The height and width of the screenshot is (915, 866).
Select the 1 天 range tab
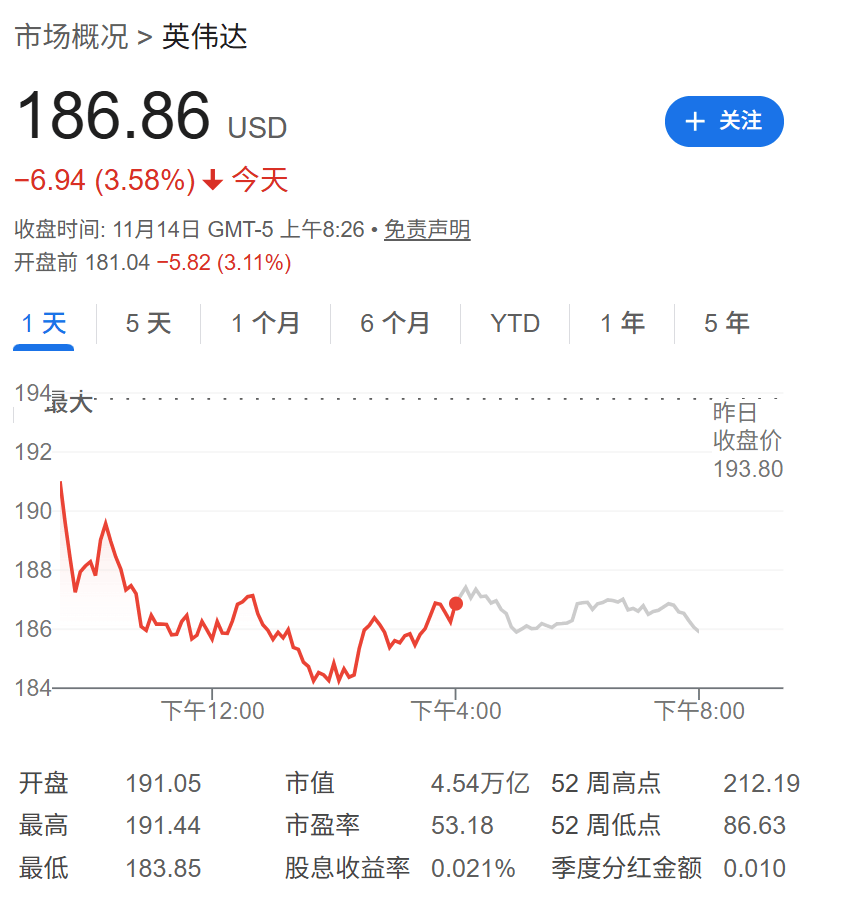click(x=44, y=323)
